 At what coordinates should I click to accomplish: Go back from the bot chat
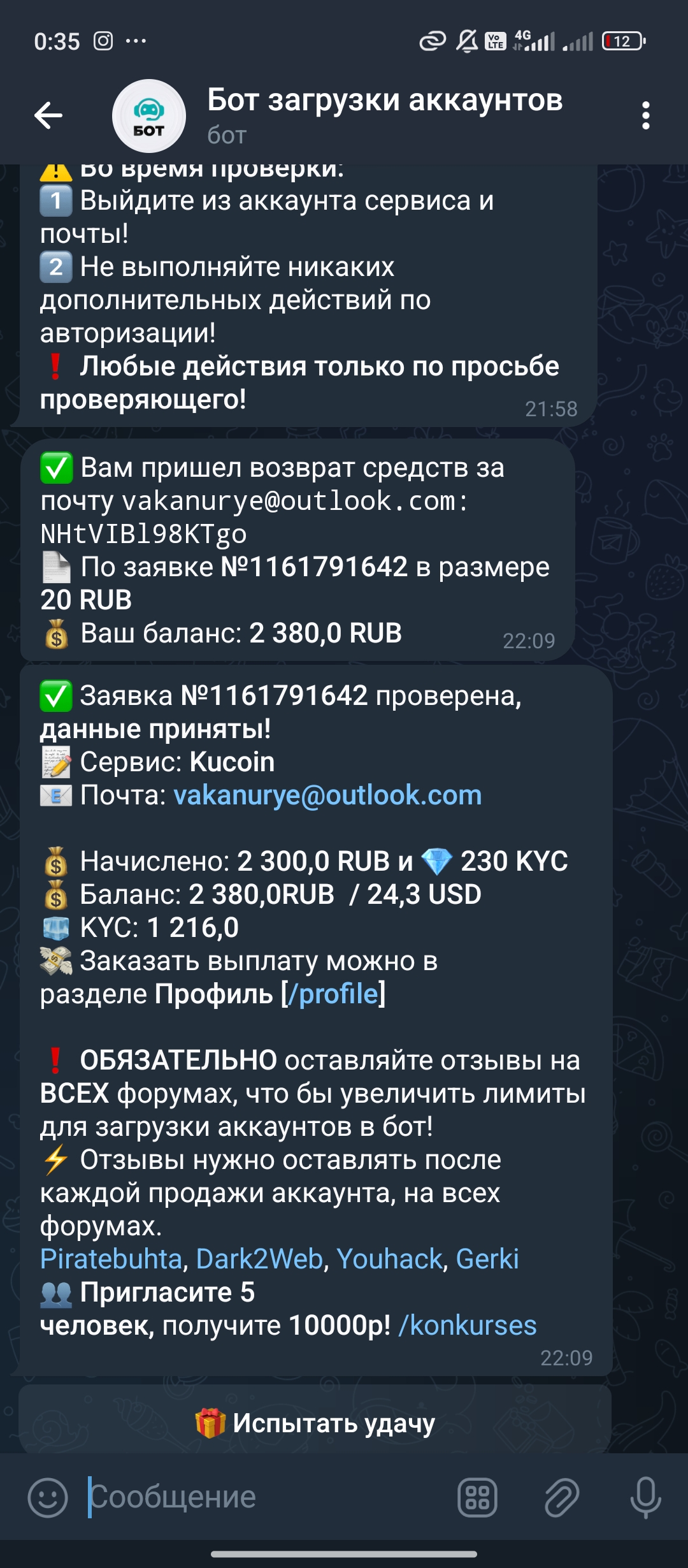tap(48, 115)
